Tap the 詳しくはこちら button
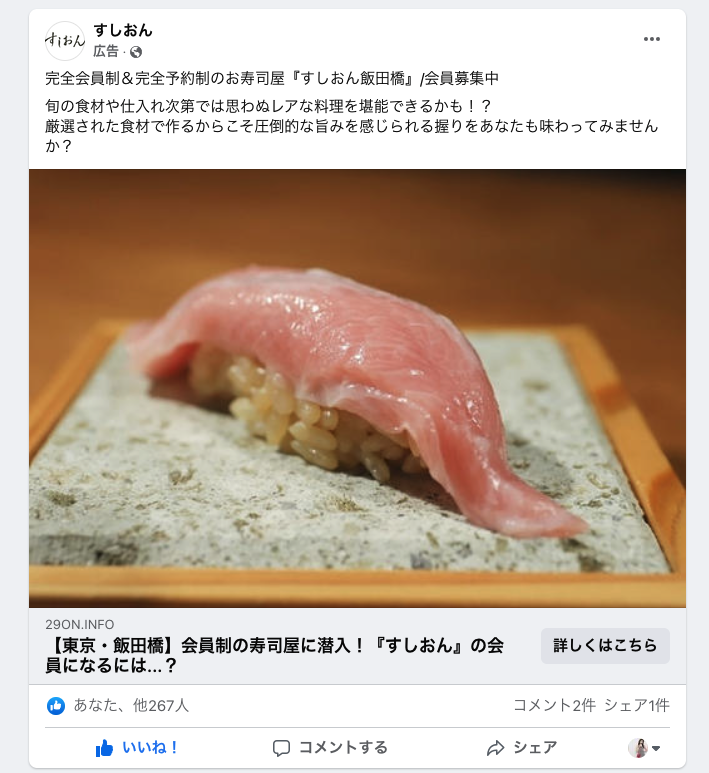Viewport: 709px width, 773px height. 605,645
